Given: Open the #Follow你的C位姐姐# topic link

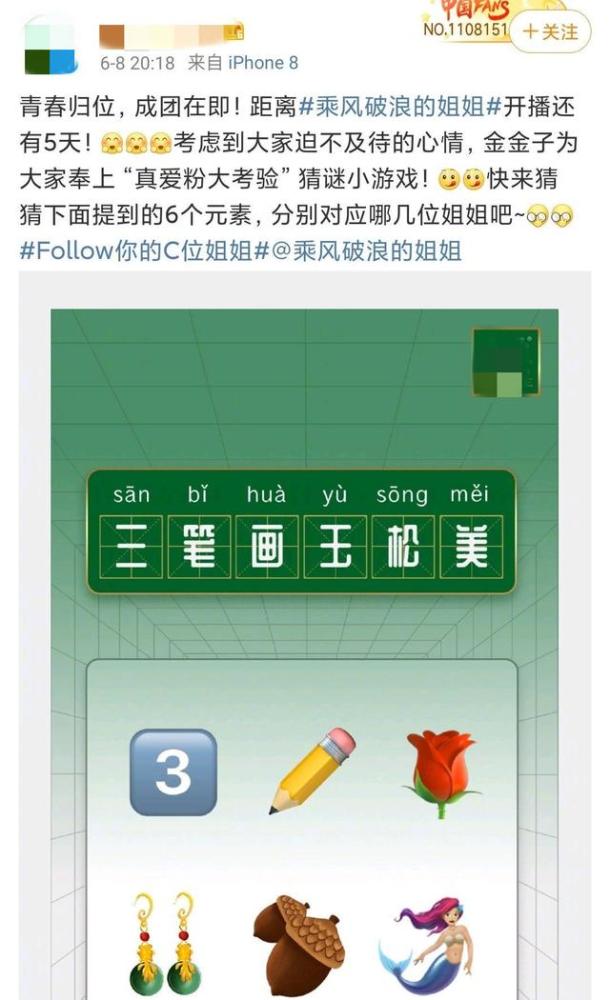Looking at the screenshot, I should click(144, 251).
